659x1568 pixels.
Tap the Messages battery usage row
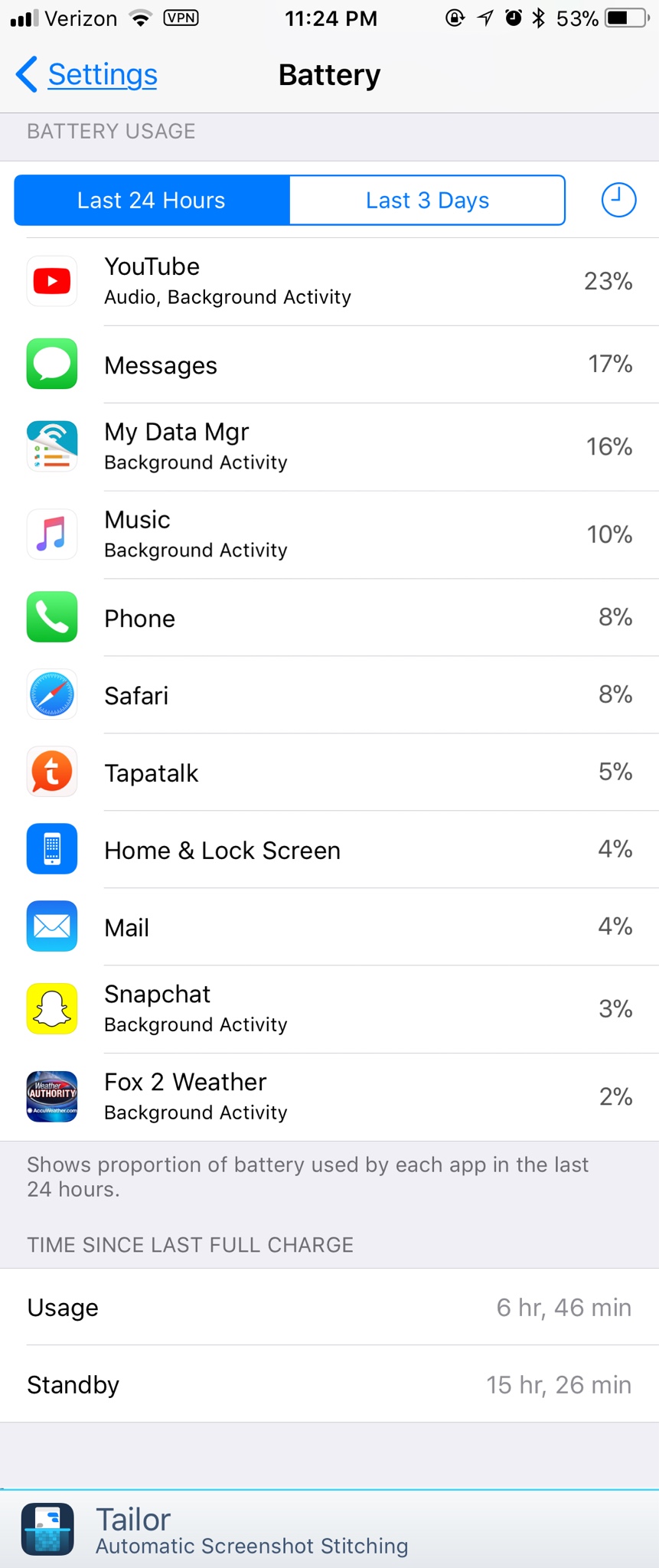(329, 364)
